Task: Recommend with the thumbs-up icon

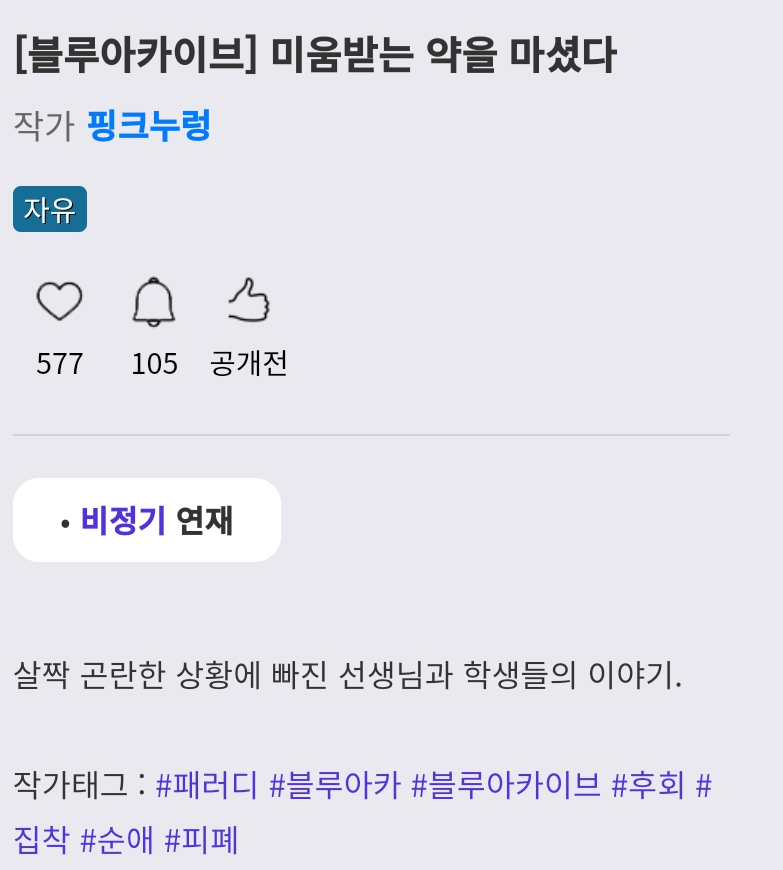Action: pos(249,301)
